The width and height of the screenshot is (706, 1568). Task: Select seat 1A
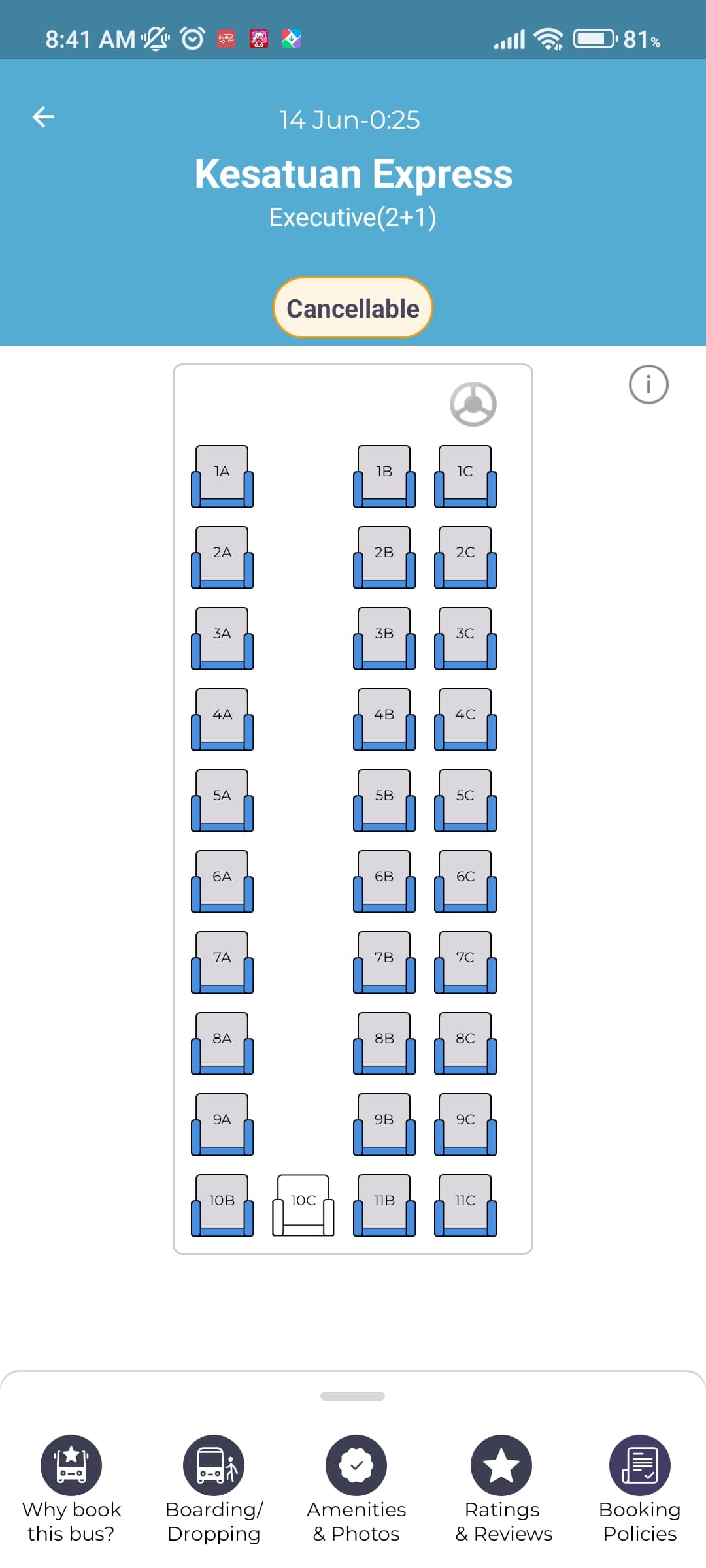[222, 476]
